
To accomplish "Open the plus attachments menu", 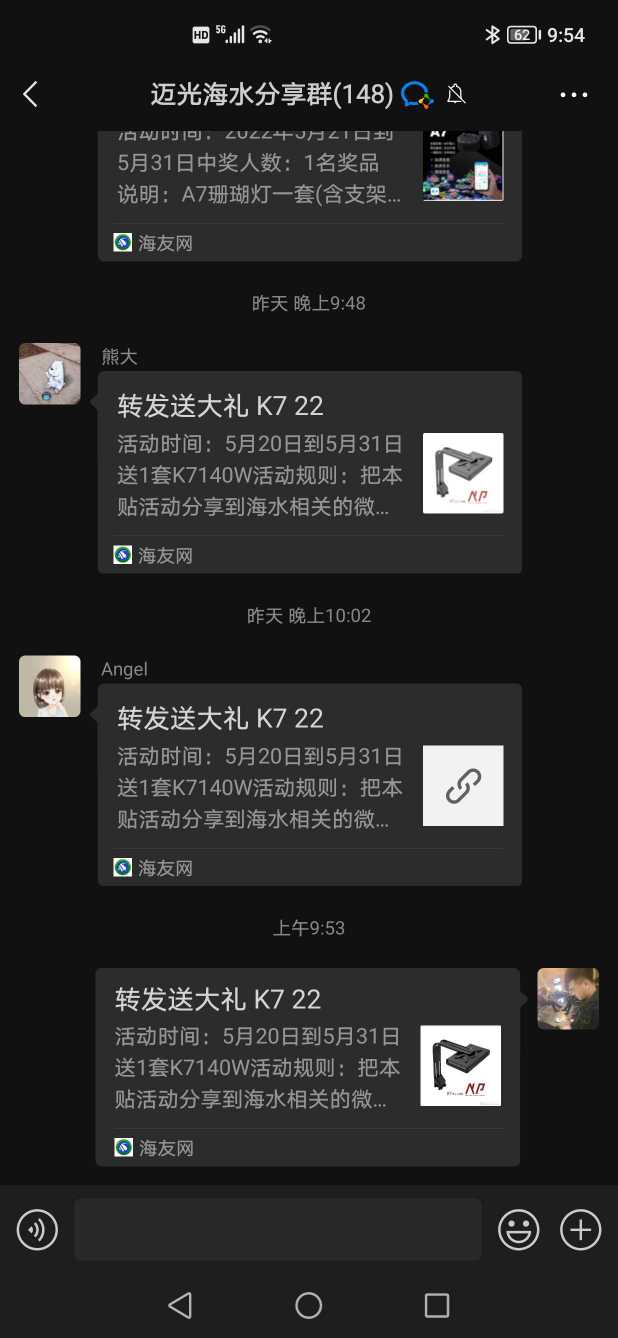I will point(580,1229).
